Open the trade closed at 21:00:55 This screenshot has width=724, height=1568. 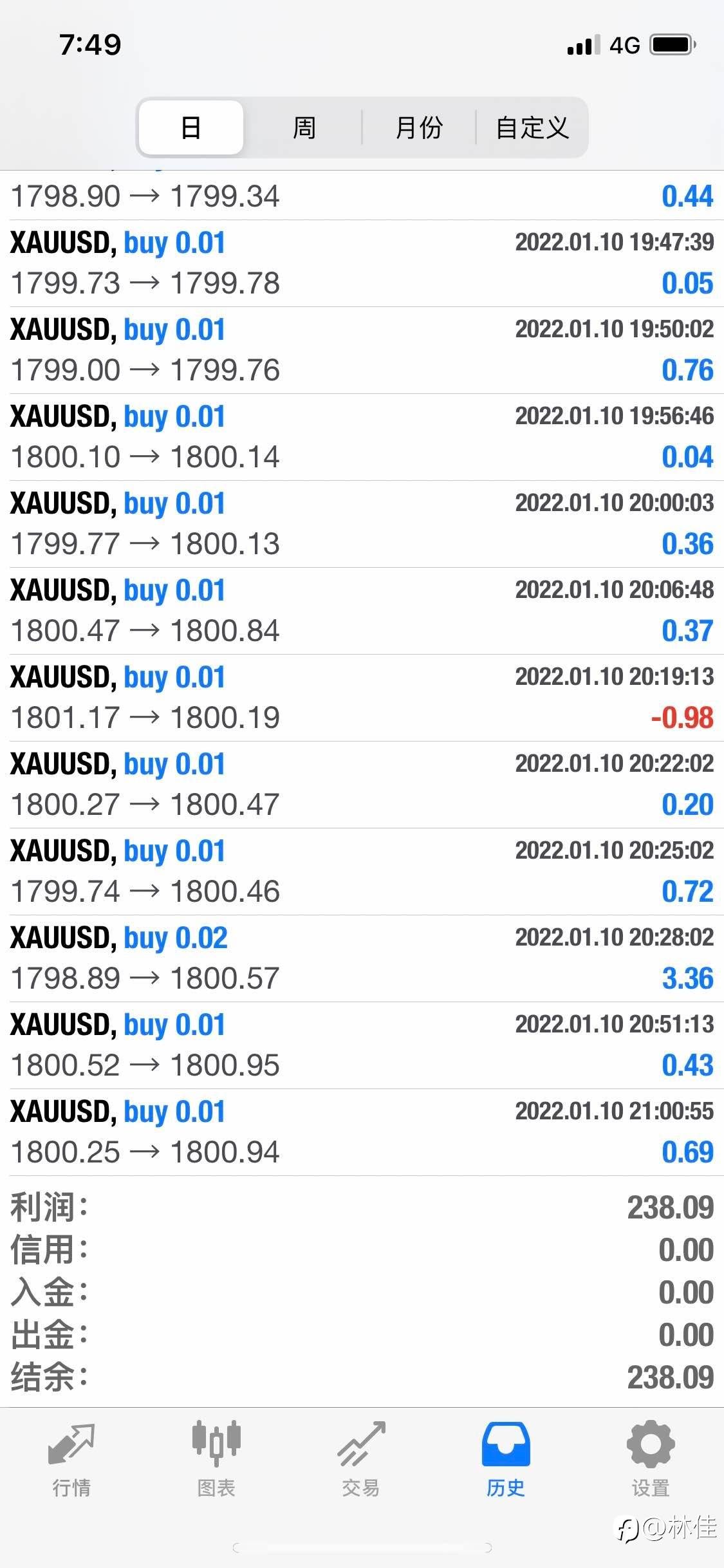(x=362, y=1132)
